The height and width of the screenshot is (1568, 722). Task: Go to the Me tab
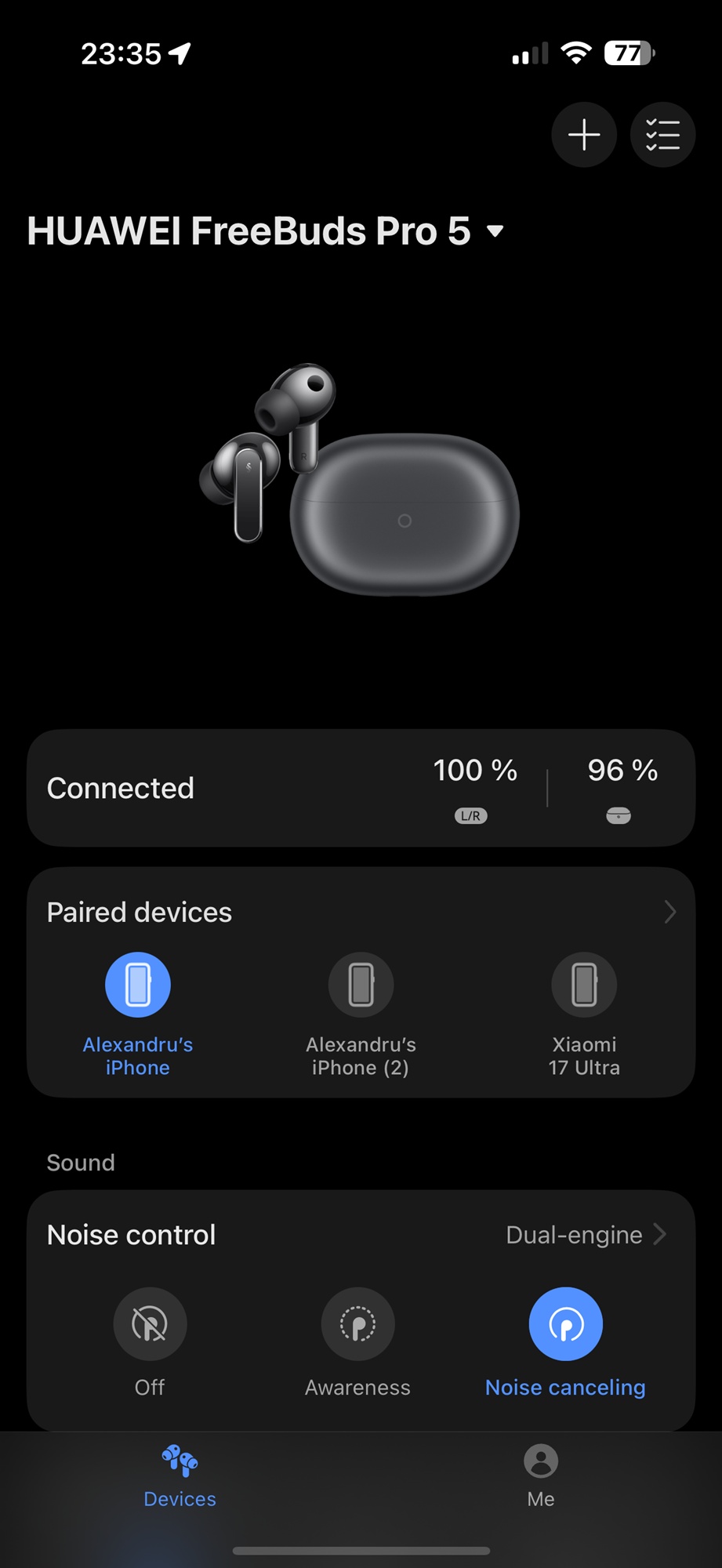tap(541, 1475)
